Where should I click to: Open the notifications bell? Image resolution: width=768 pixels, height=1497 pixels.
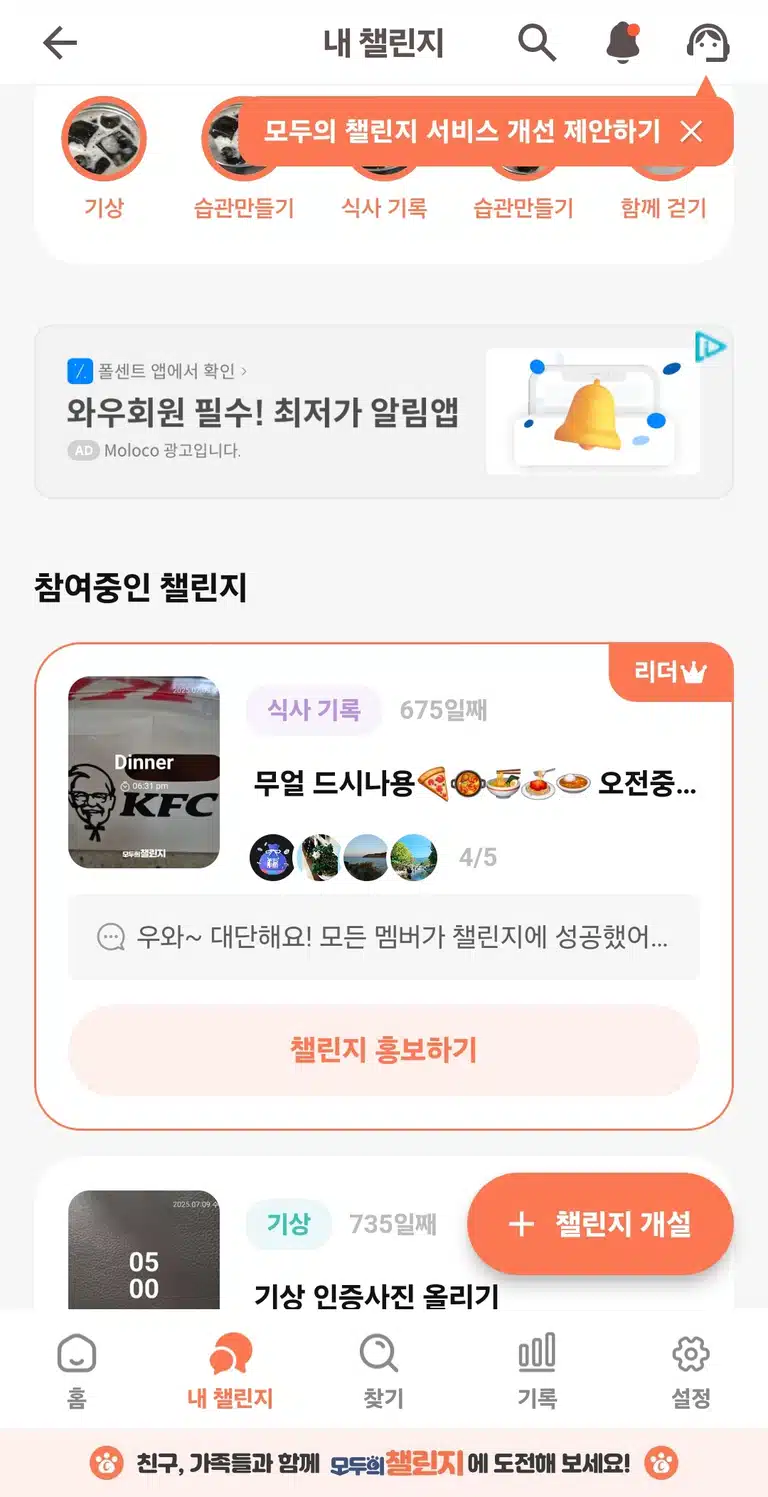click(623, 43)
